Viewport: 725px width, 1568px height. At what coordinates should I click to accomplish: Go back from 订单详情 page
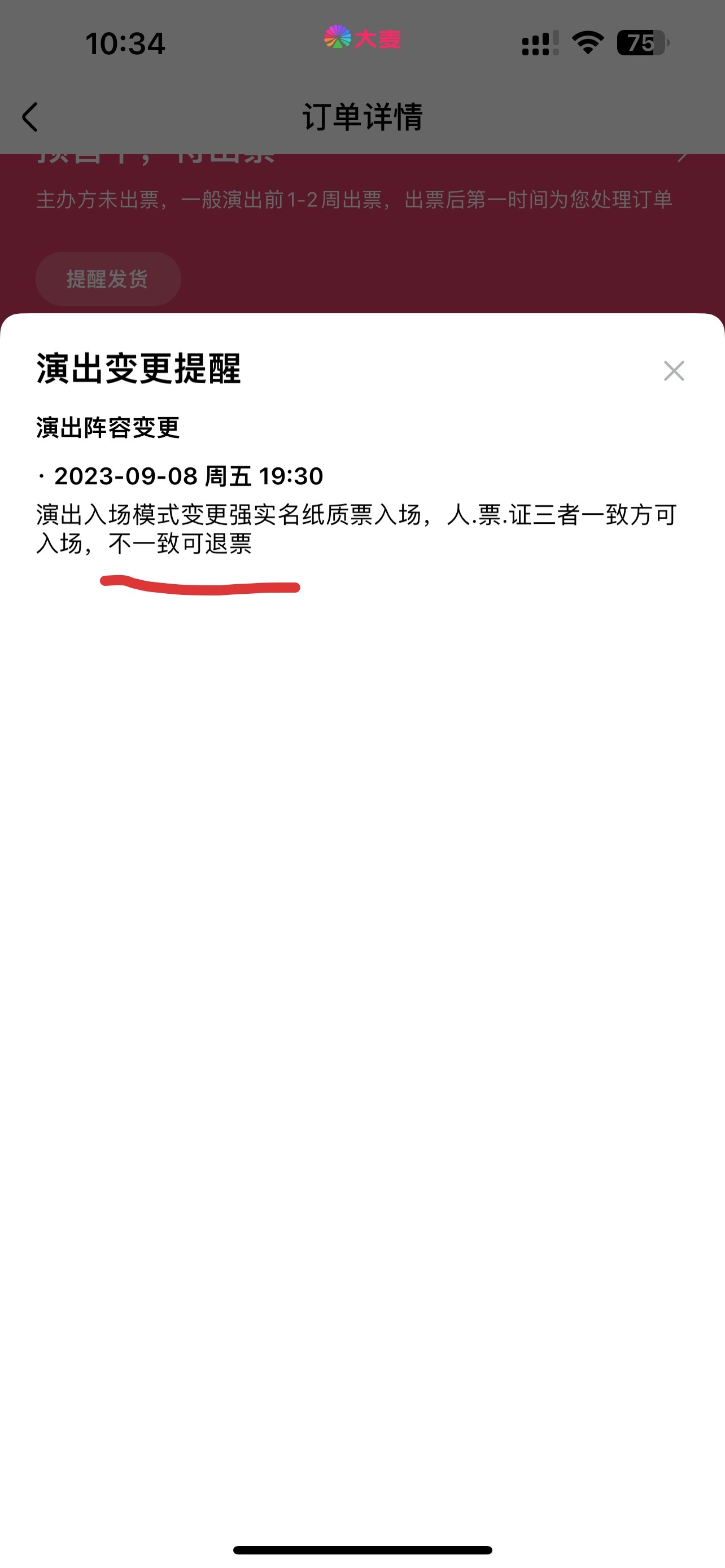click(x=30, y=116)
